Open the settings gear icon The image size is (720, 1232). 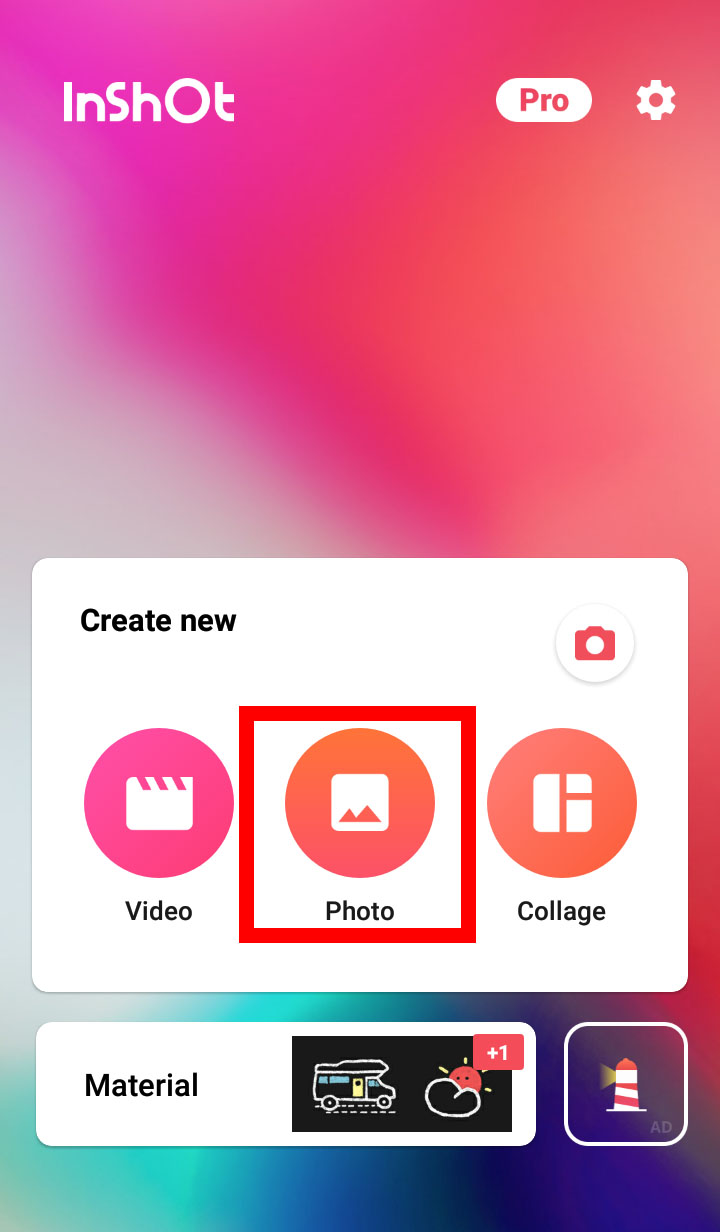tap(656, 101)
